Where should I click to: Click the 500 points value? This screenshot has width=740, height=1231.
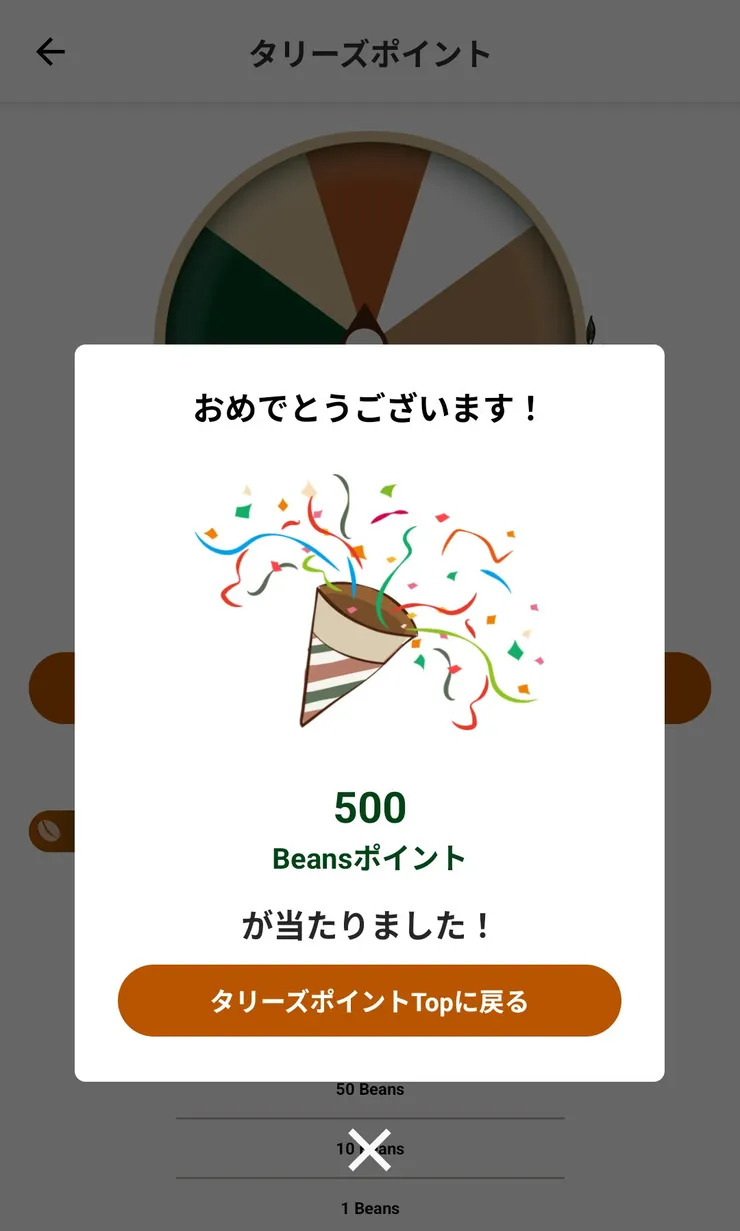(368, 806)
